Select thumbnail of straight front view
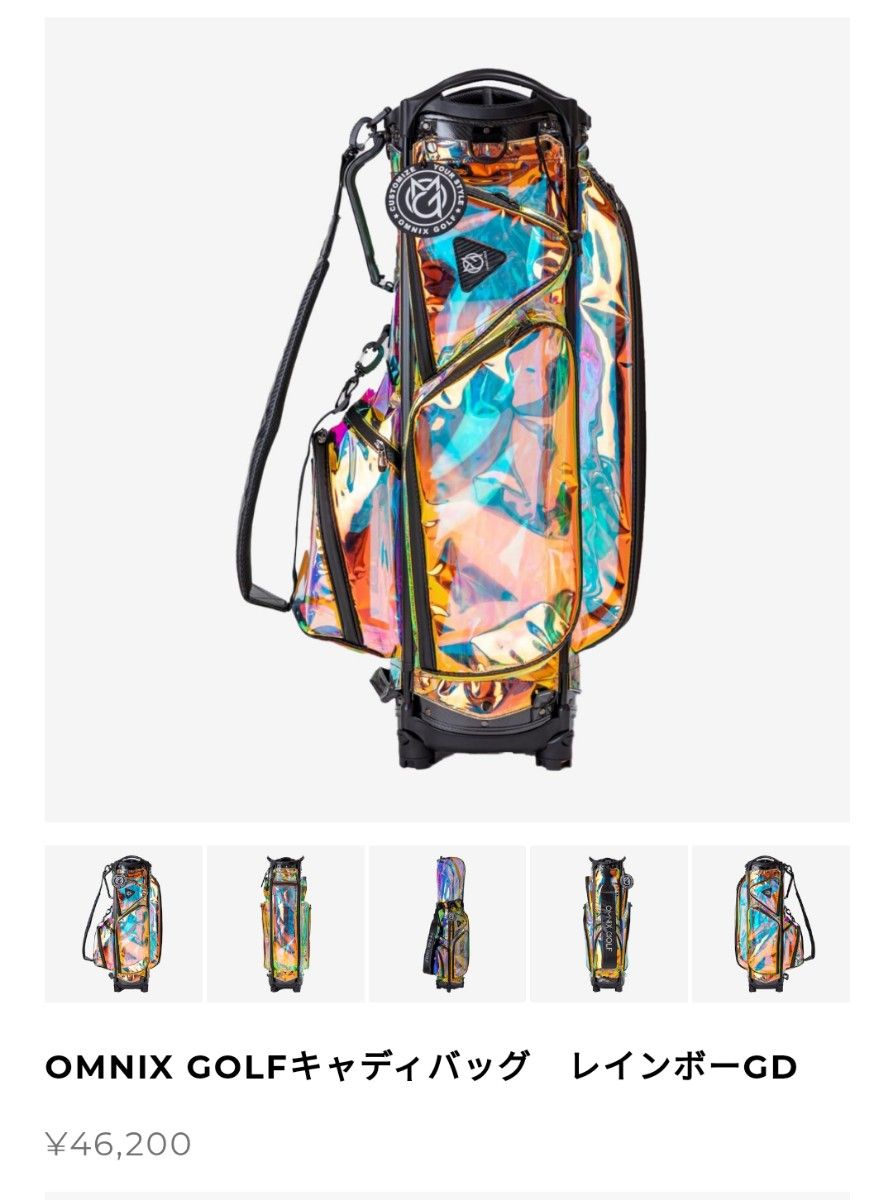The height and width of the screenshot is (1200, 893). 285,923
